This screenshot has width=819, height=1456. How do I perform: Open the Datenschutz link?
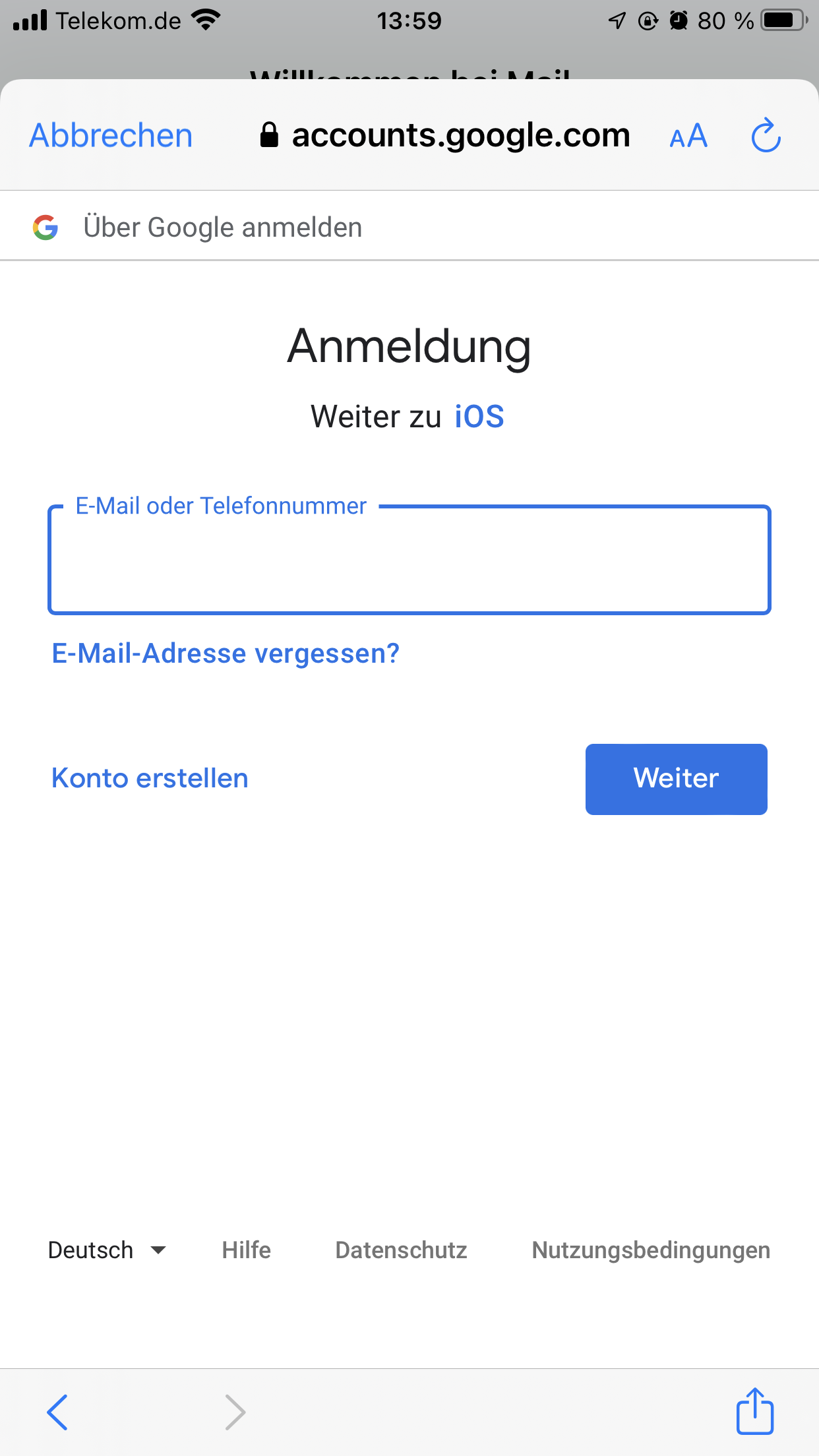(x=401, y=1250)
